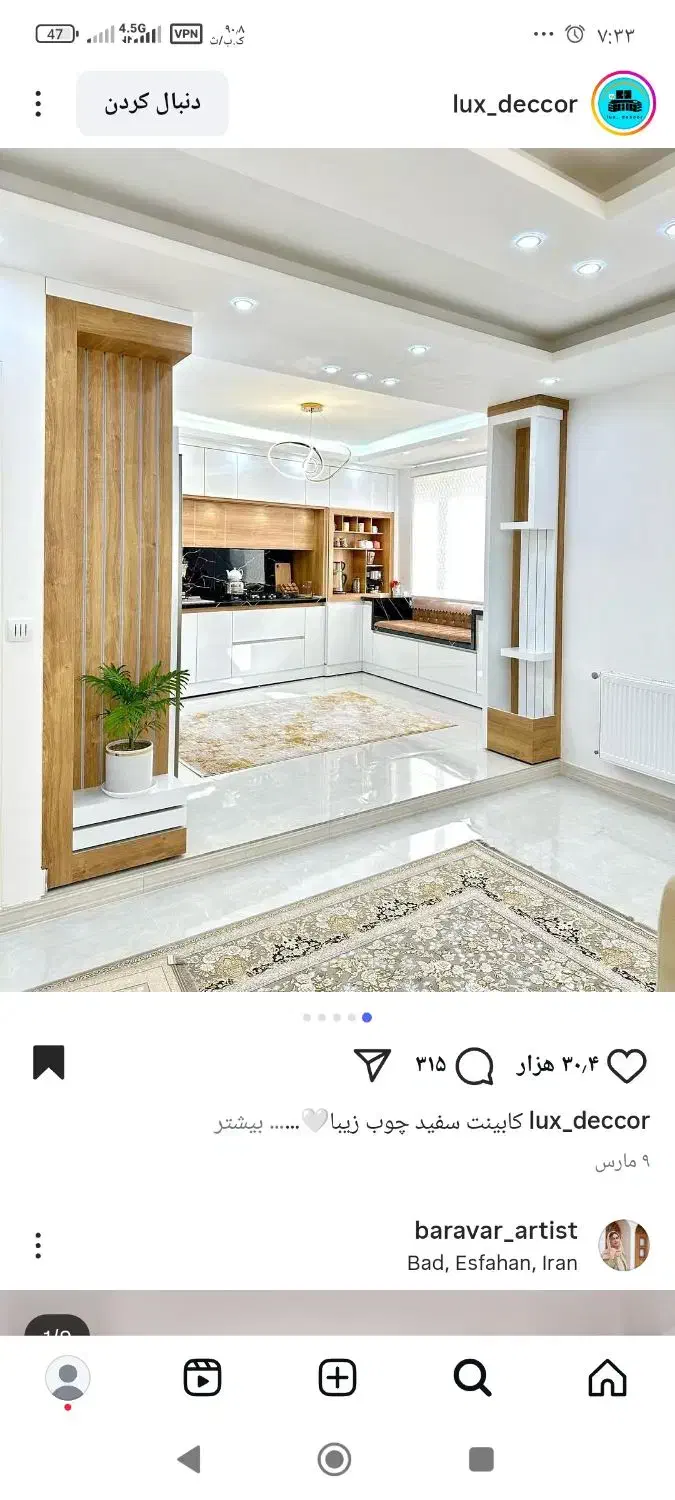Screen dimensions: 675x1500
Task: Open the Bad, Esfahan, Iran location
Action: (492, 1263)
